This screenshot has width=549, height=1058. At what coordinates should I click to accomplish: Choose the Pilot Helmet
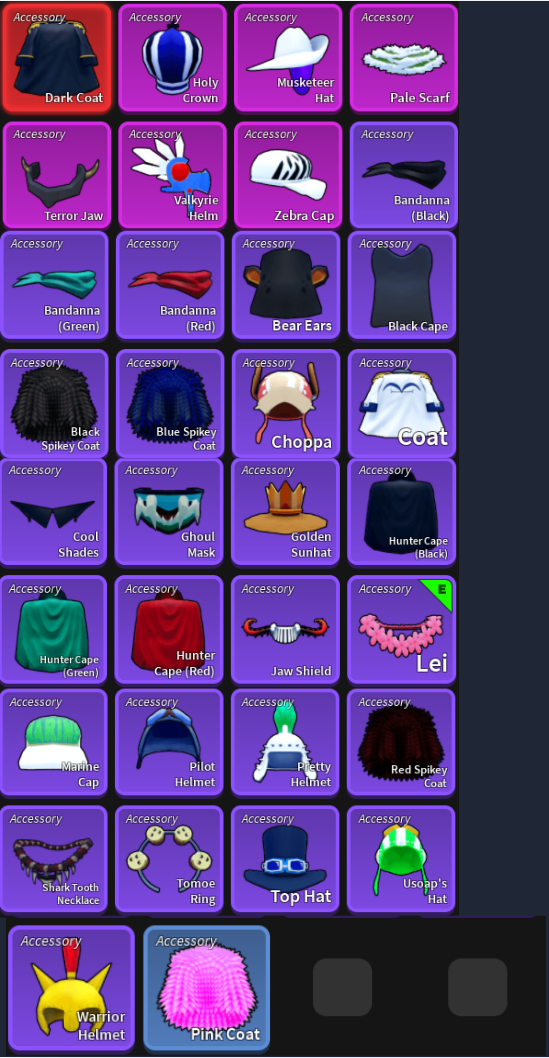[x=169, y=742]
